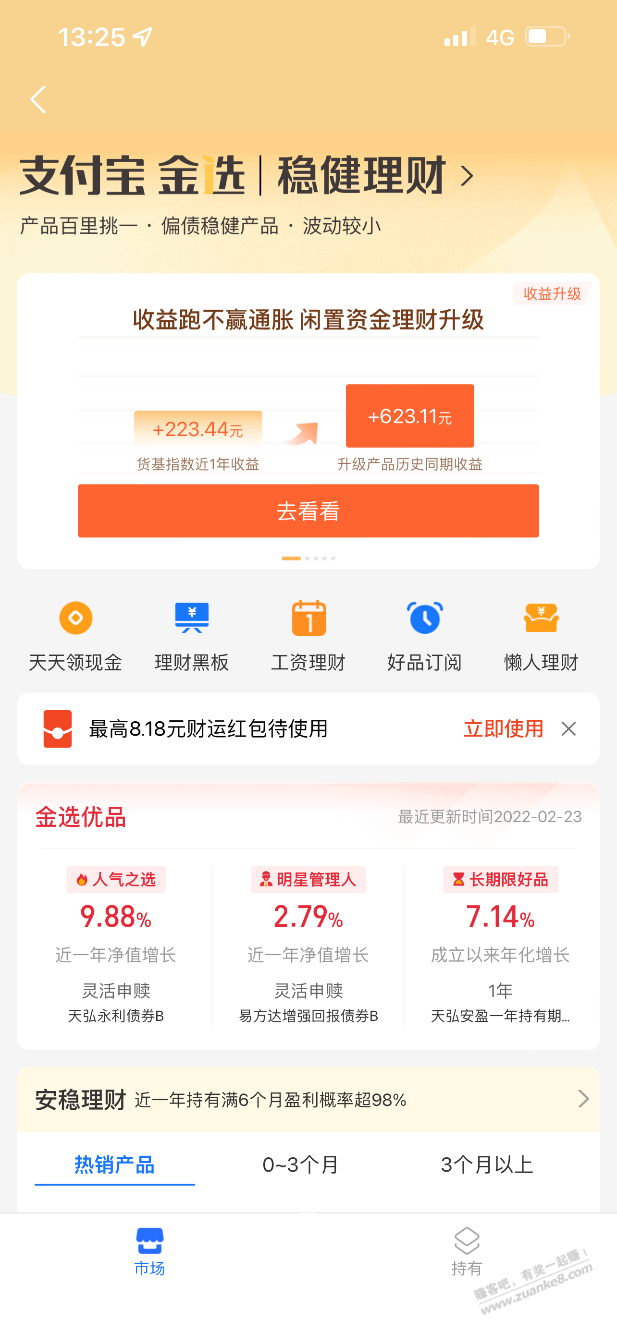This screenshot has height=1334, width=617.
Task: Go back using the top-left arrow
Action: (38, 99)
